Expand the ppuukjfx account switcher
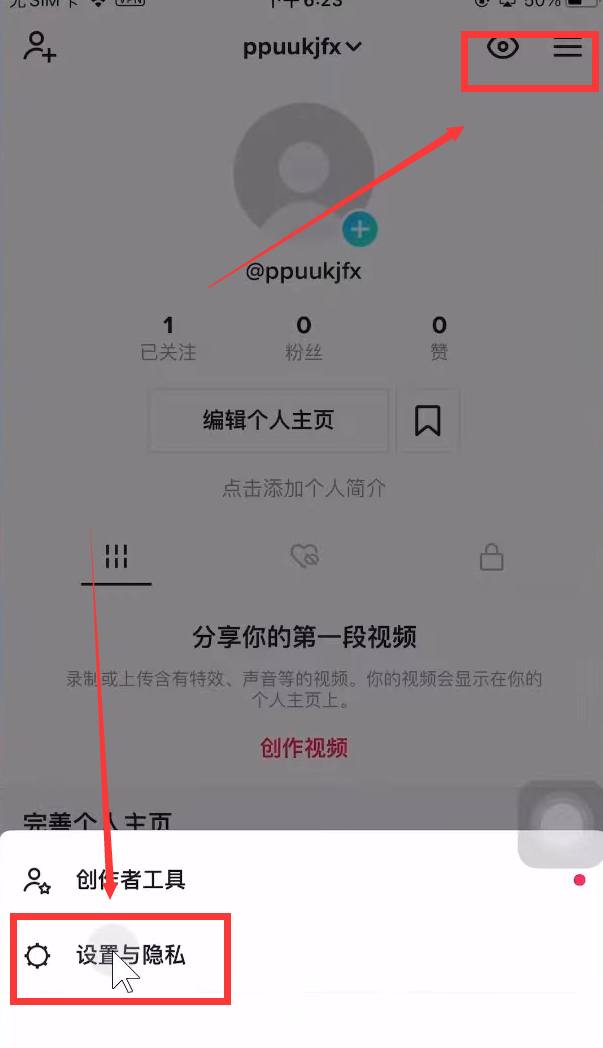The image size is (603, 1048). tap(301, 47)
